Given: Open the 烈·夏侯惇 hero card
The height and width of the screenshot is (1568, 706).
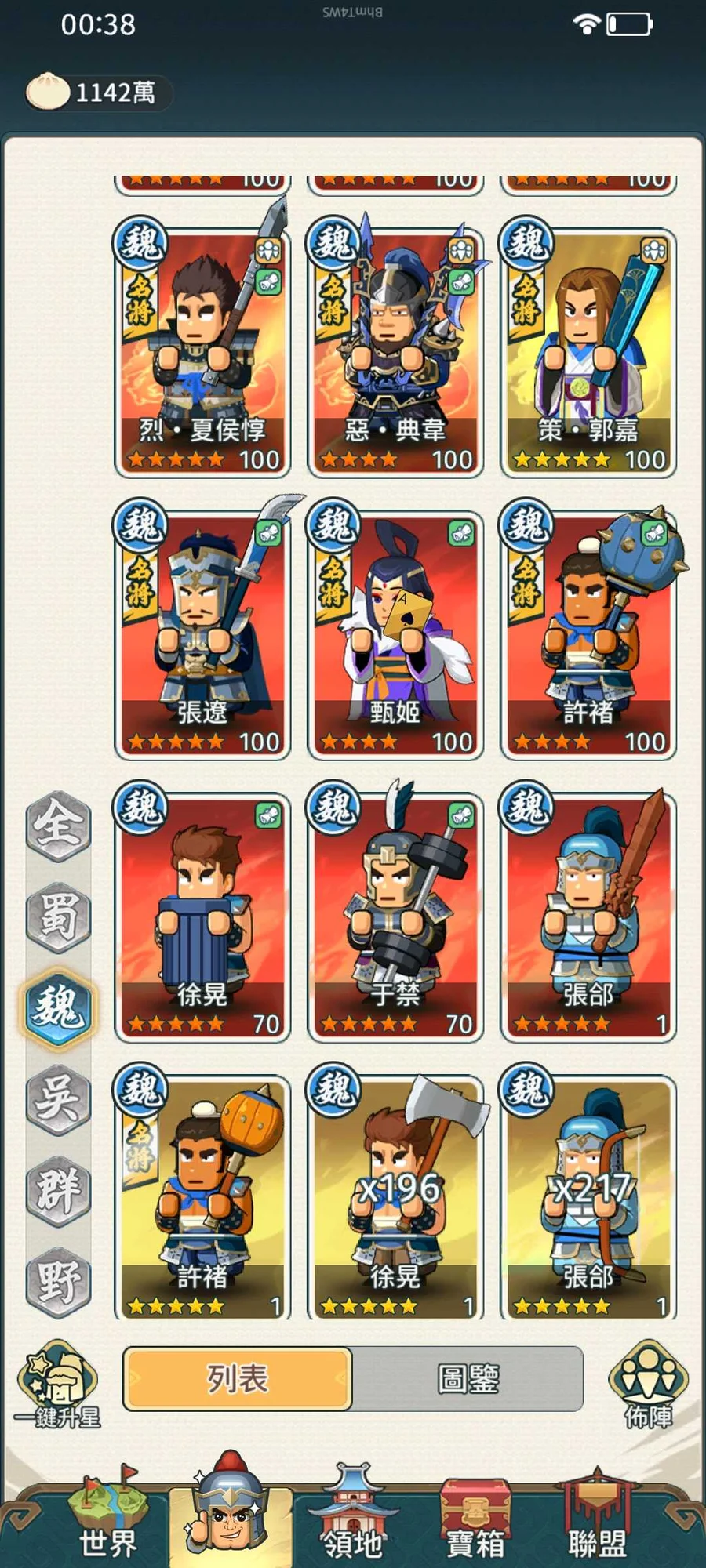Looking at the screenshot, I should coord(202,353).
